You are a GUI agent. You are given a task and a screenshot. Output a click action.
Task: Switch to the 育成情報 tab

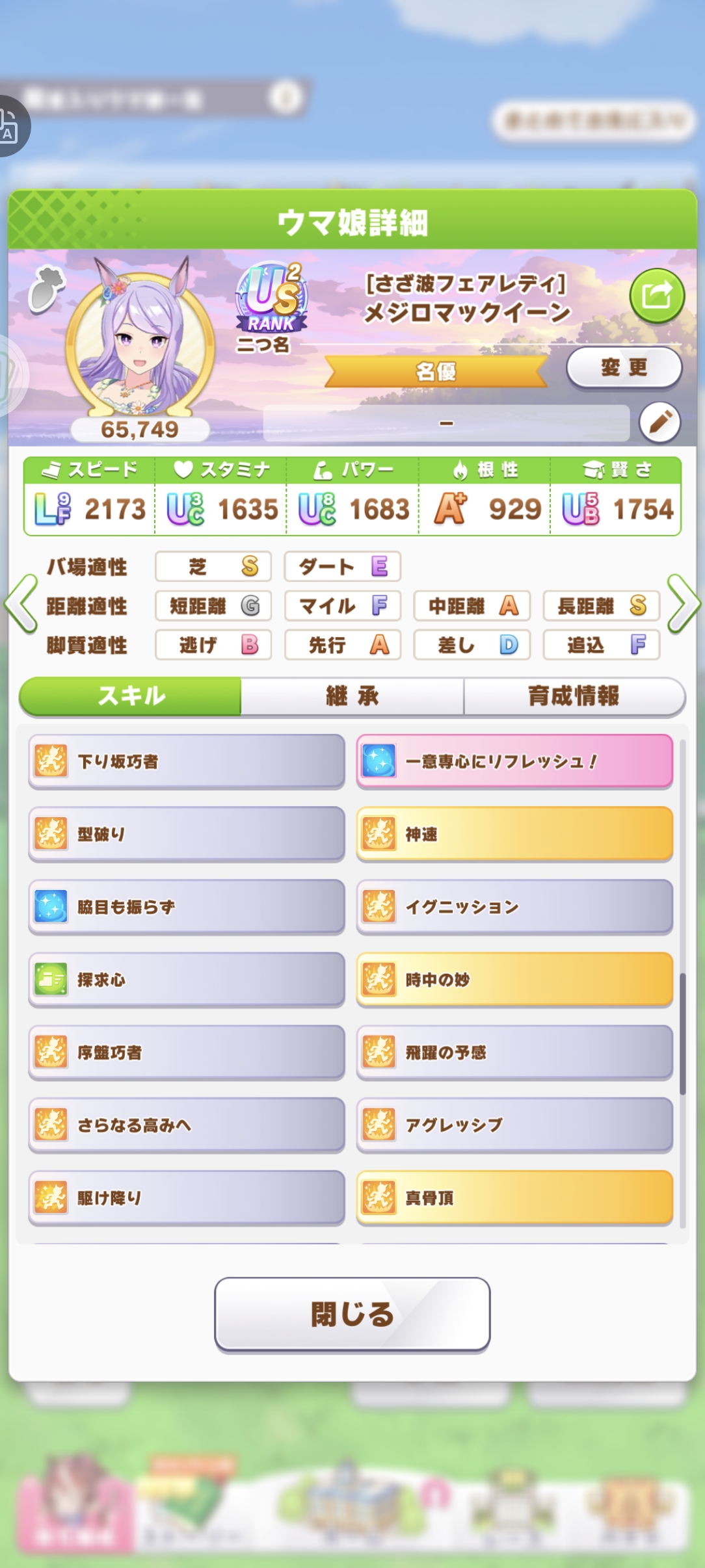[x=574, y=696]
